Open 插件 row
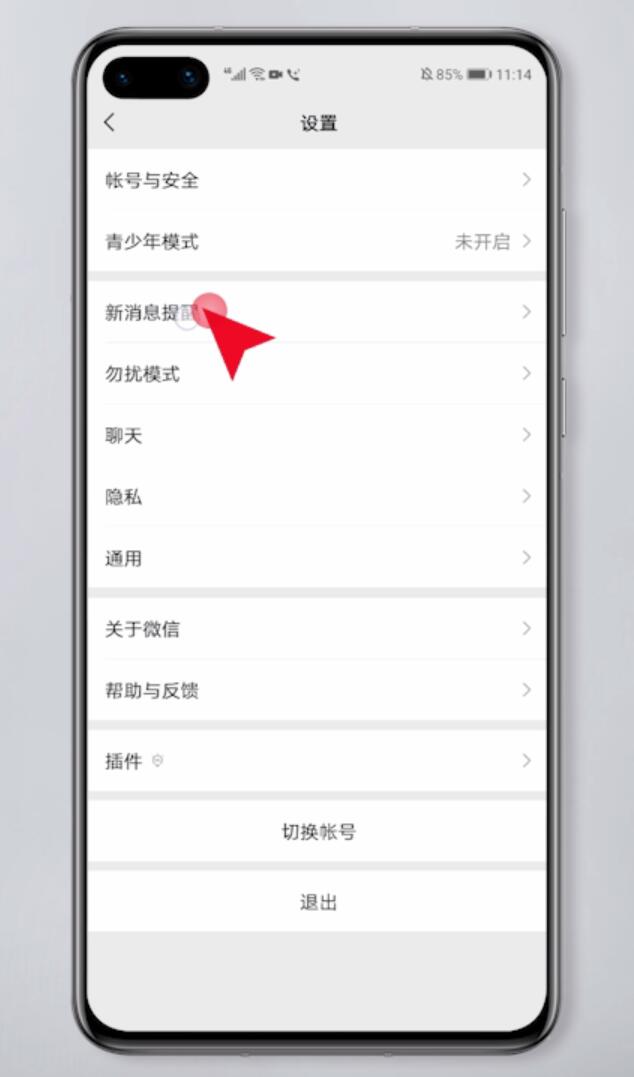Viewport: 634px width, 1077px height. (317, 760)
